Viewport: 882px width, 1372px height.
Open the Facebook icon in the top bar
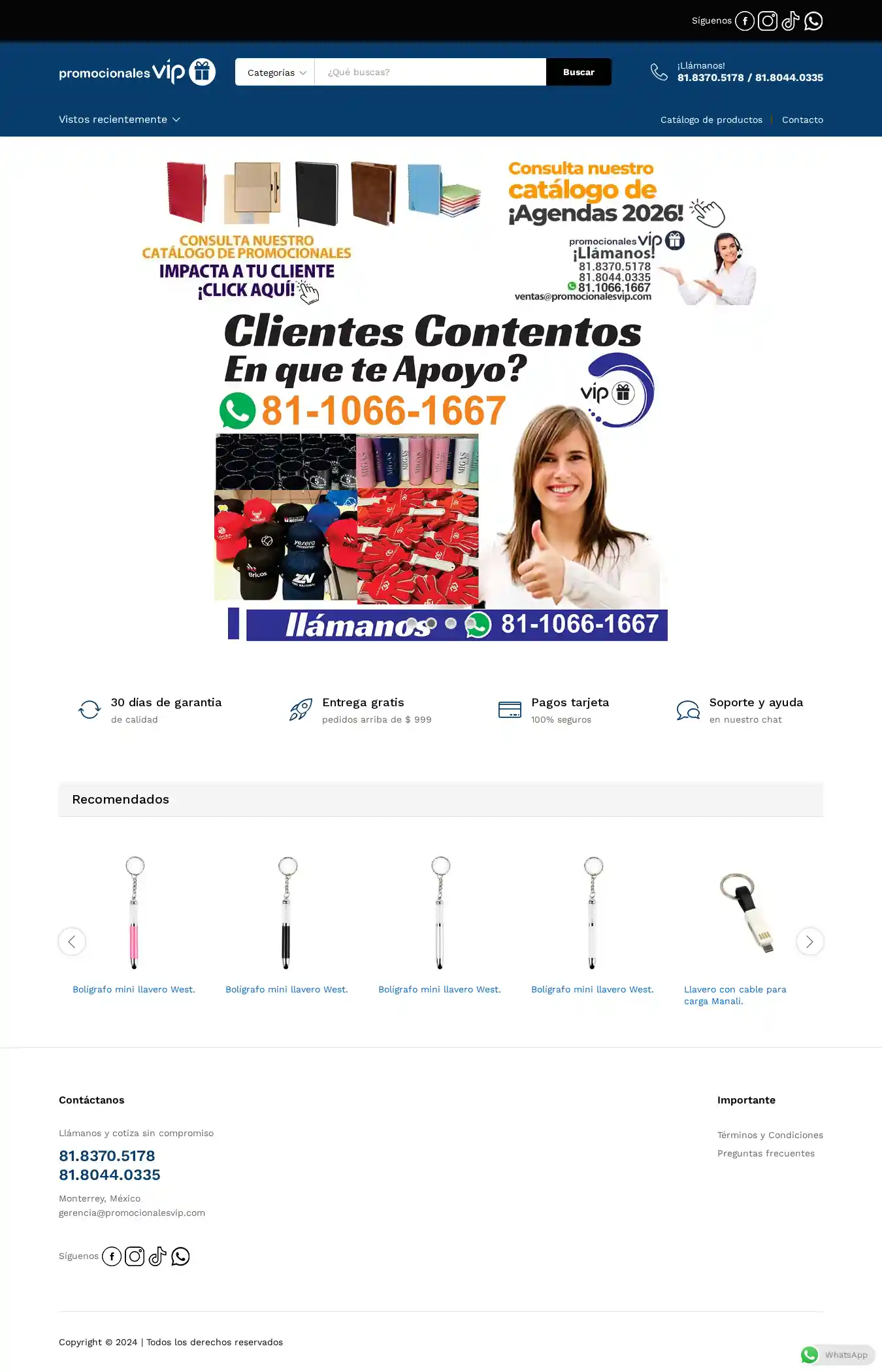[x=745, y=21]
